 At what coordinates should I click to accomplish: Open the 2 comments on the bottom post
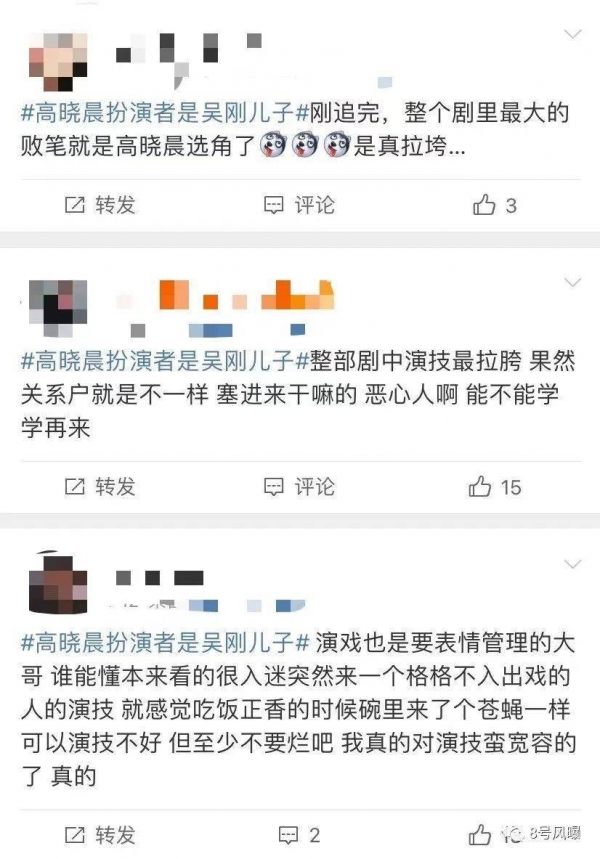[299, 834]
